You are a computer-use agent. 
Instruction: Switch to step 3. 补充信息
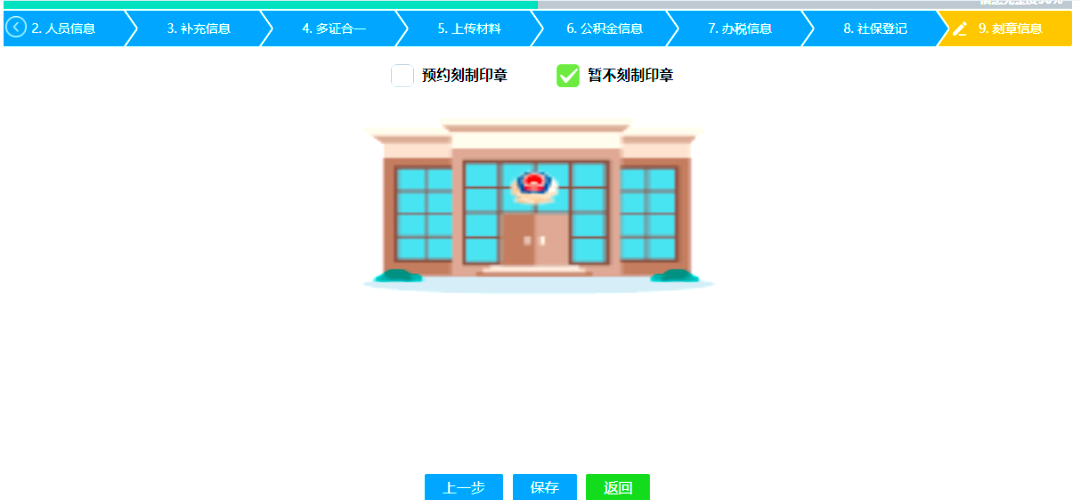[x=198, y=29]
